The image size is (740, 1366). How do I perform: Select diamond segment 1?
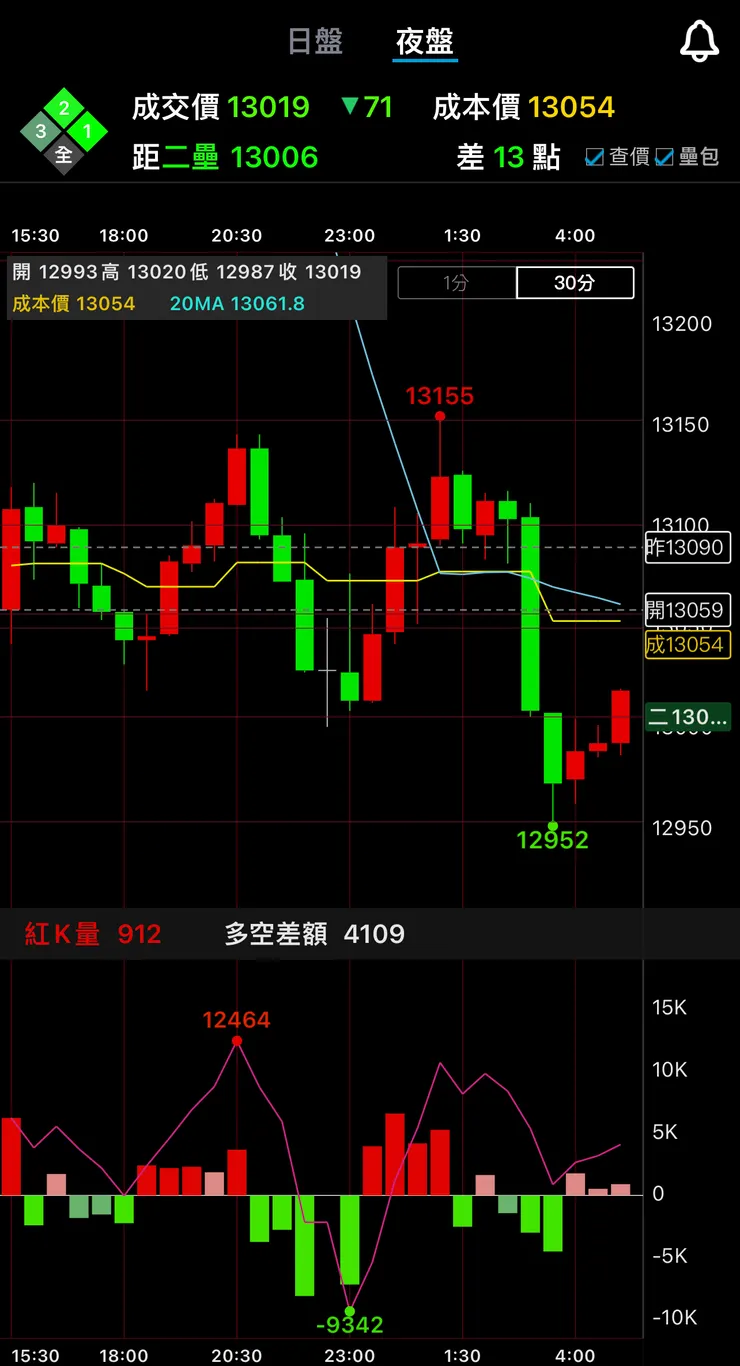(x=87, y=131)
